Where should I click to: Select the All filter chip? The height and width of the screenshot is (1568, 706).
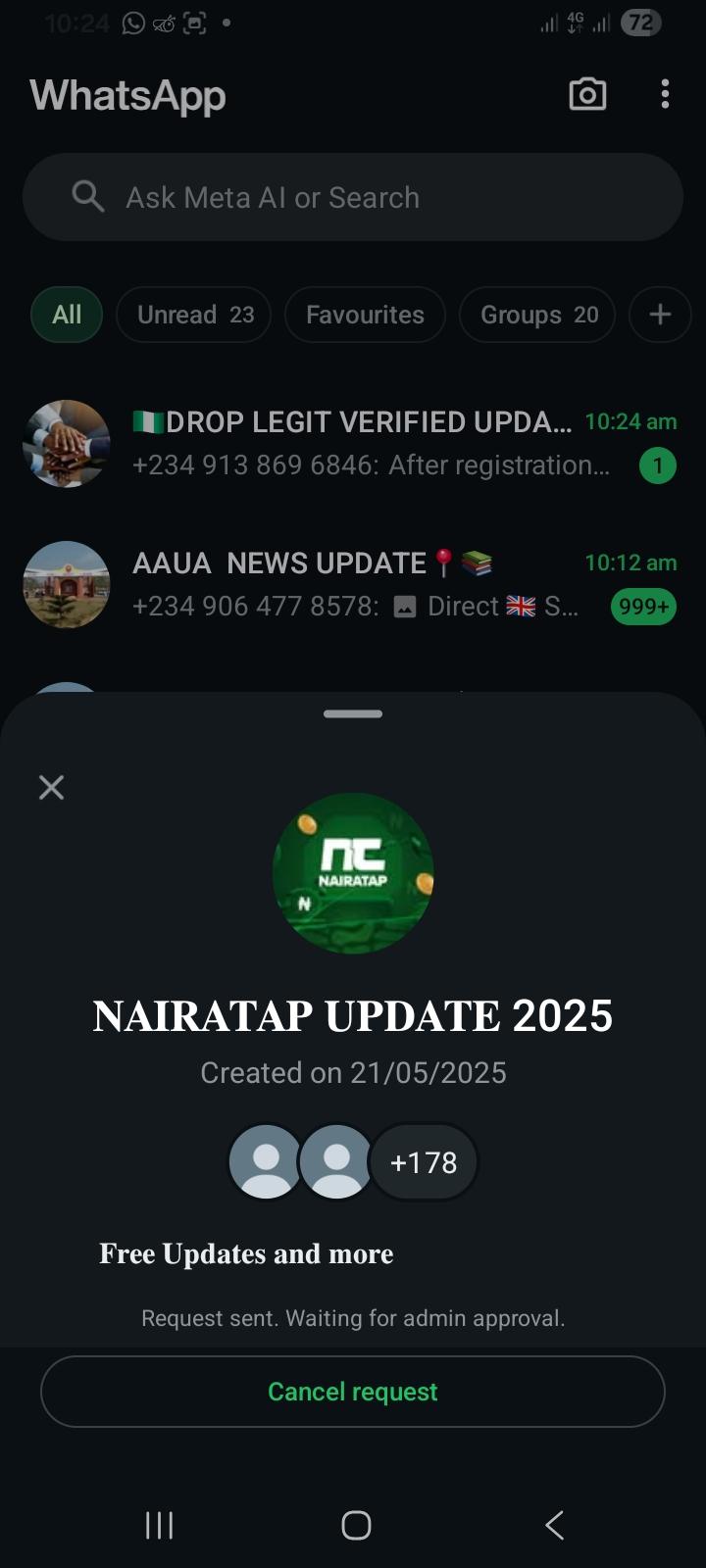tap(67, 315)
